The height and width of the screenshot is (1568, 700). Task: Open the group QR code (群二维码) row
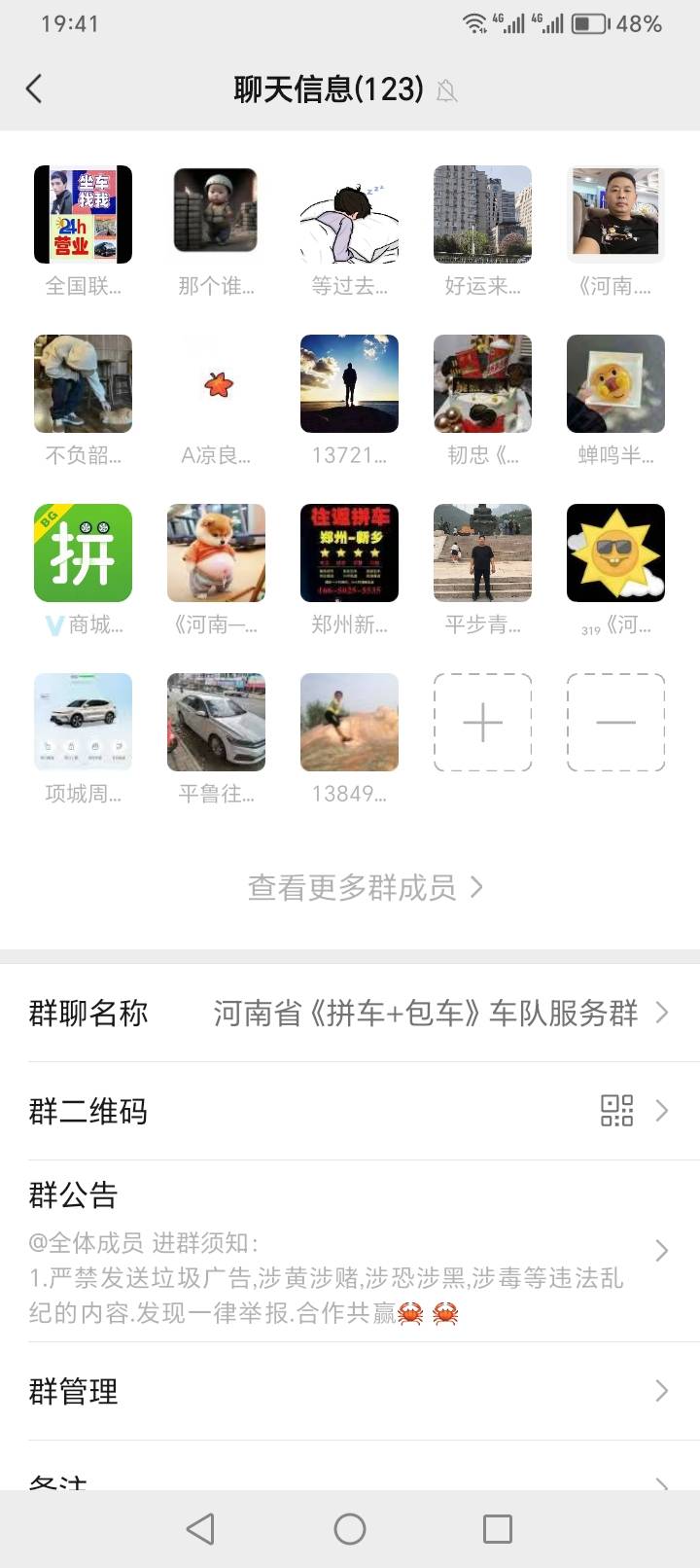pyautogui.click(x=350, y=1111)
